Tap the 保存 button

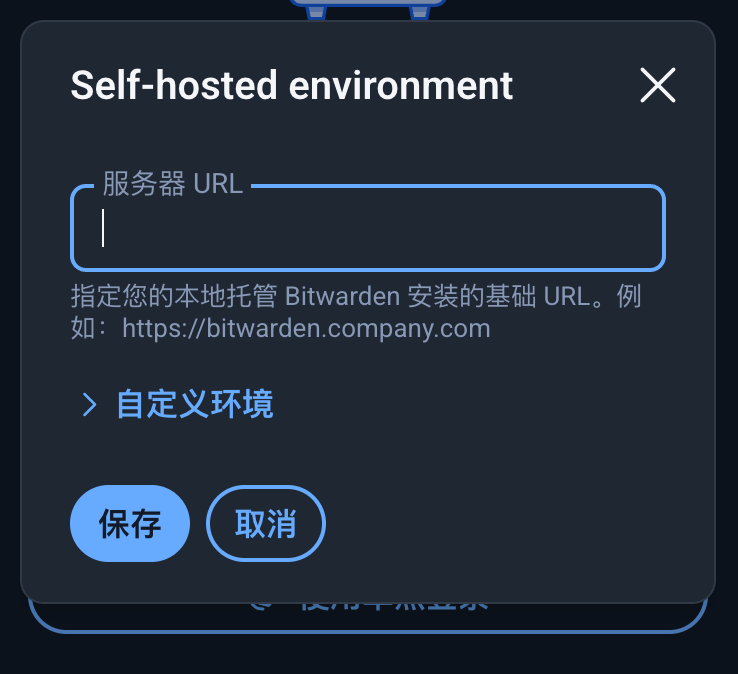pos(130,524)
